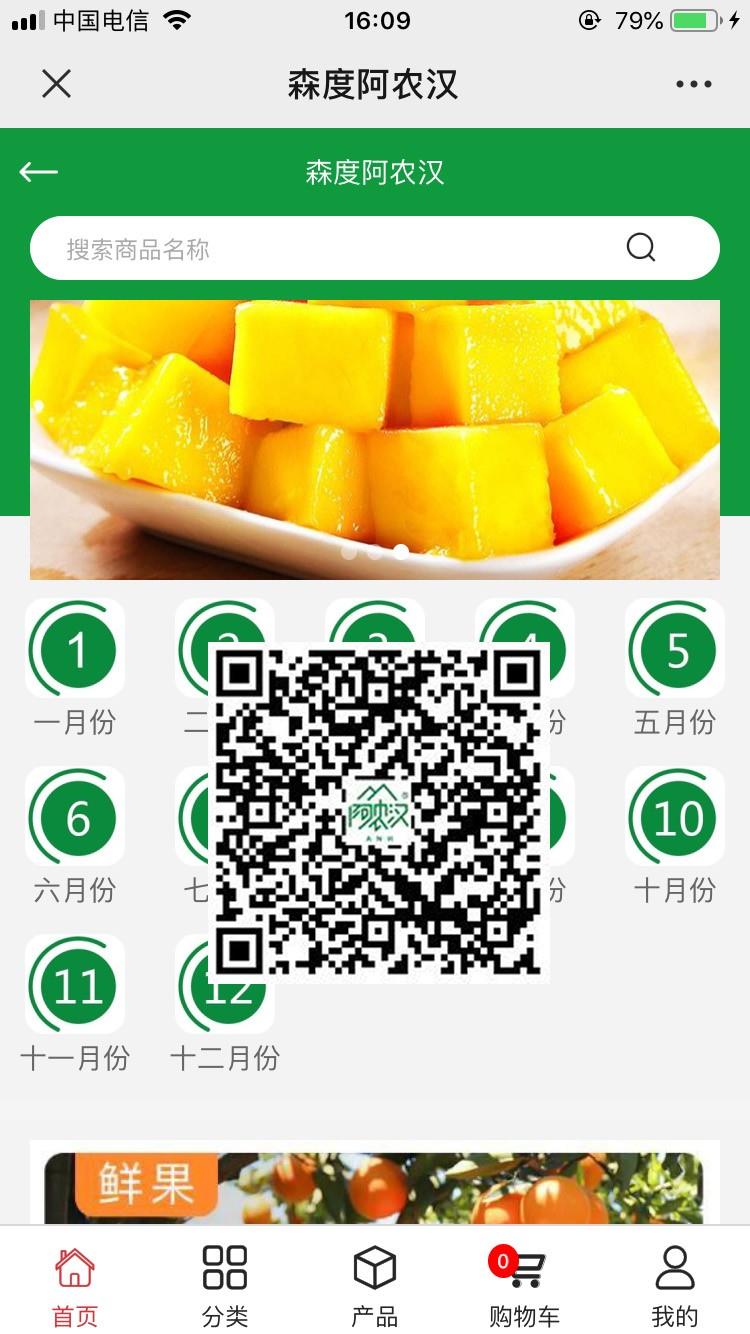The image size is (750, 1334).
Task: Open the three-dot overflow menu
Action: pos(693,84)
